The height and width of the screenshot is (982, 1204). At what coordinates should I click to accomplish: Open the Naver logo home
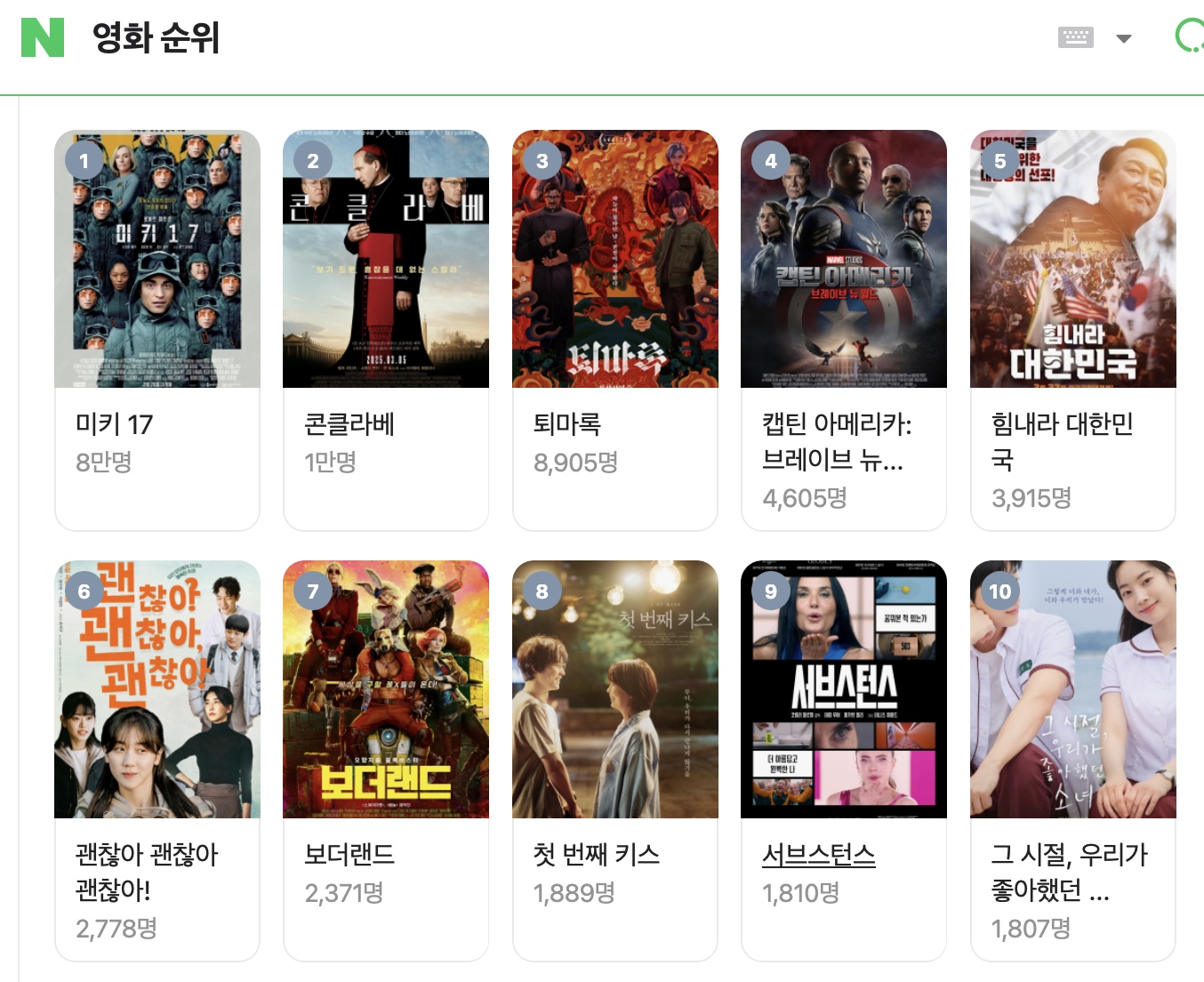coord(43,37)
